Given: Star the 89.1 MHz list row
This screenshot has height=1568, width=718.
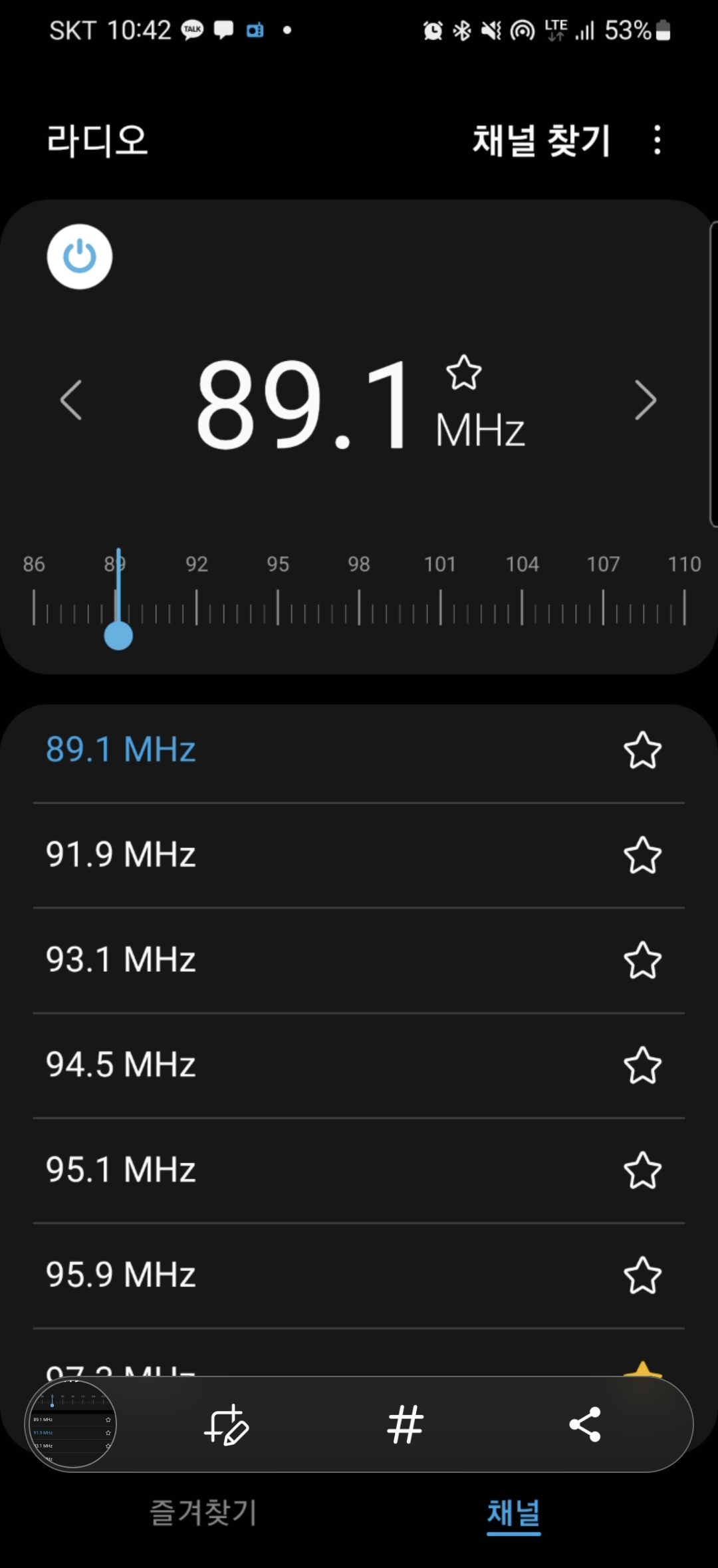Looking at the screenshot, I should click(642, 750).
